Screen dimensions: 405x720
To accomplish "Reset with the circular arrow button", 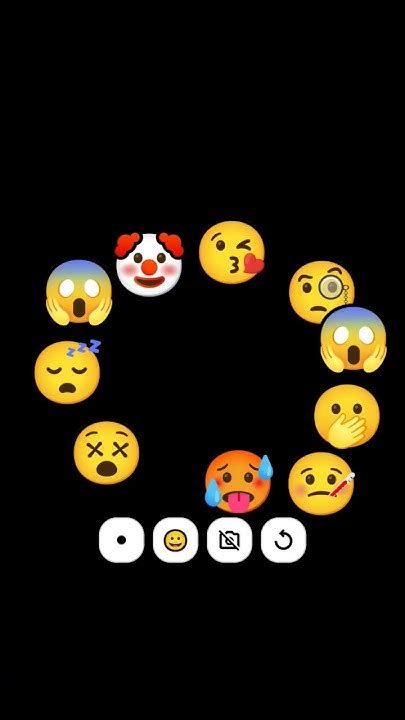I will pos(283,540).
